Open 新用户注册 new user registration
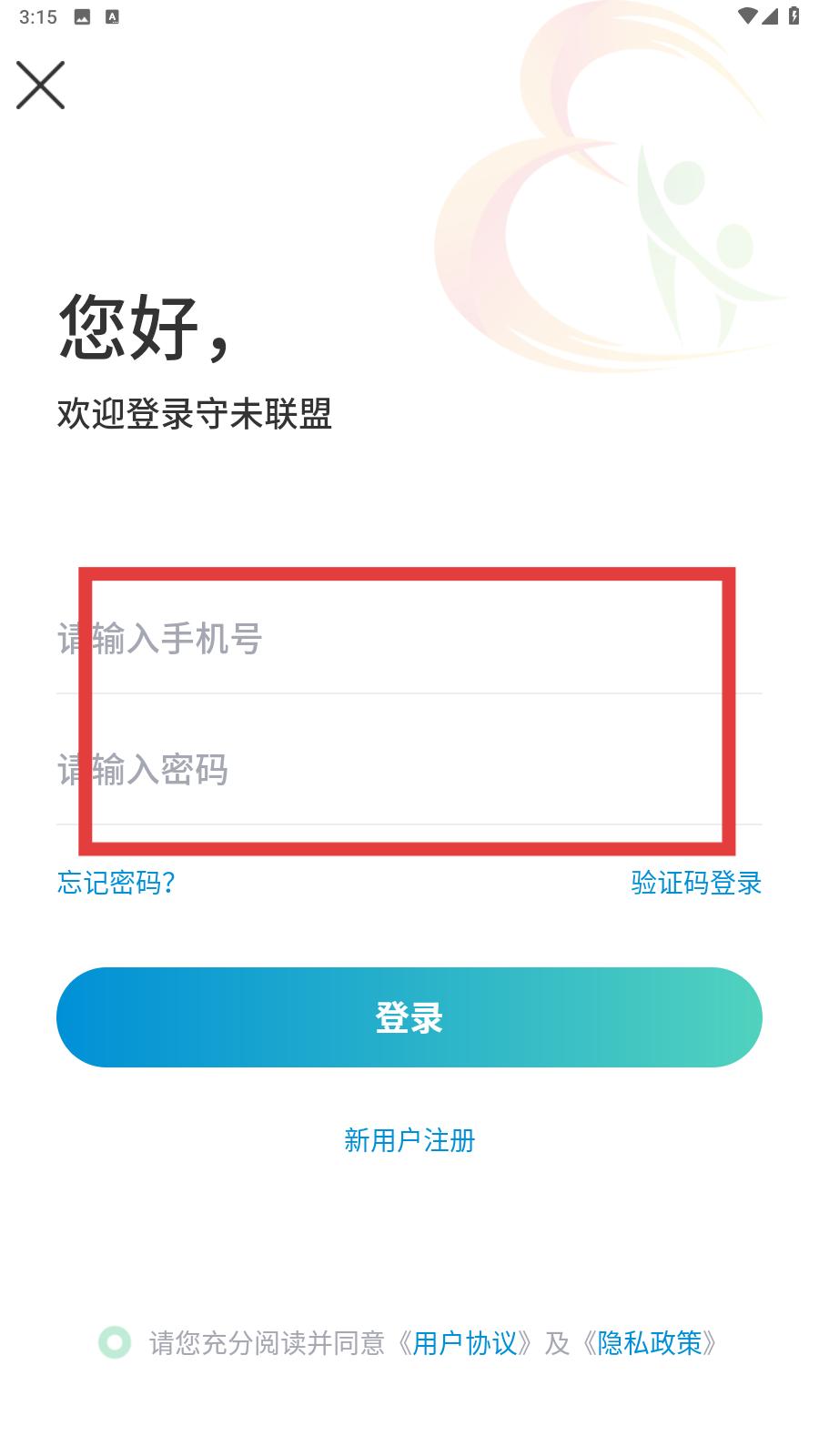819x1456 pixels. pos(409,1140)
